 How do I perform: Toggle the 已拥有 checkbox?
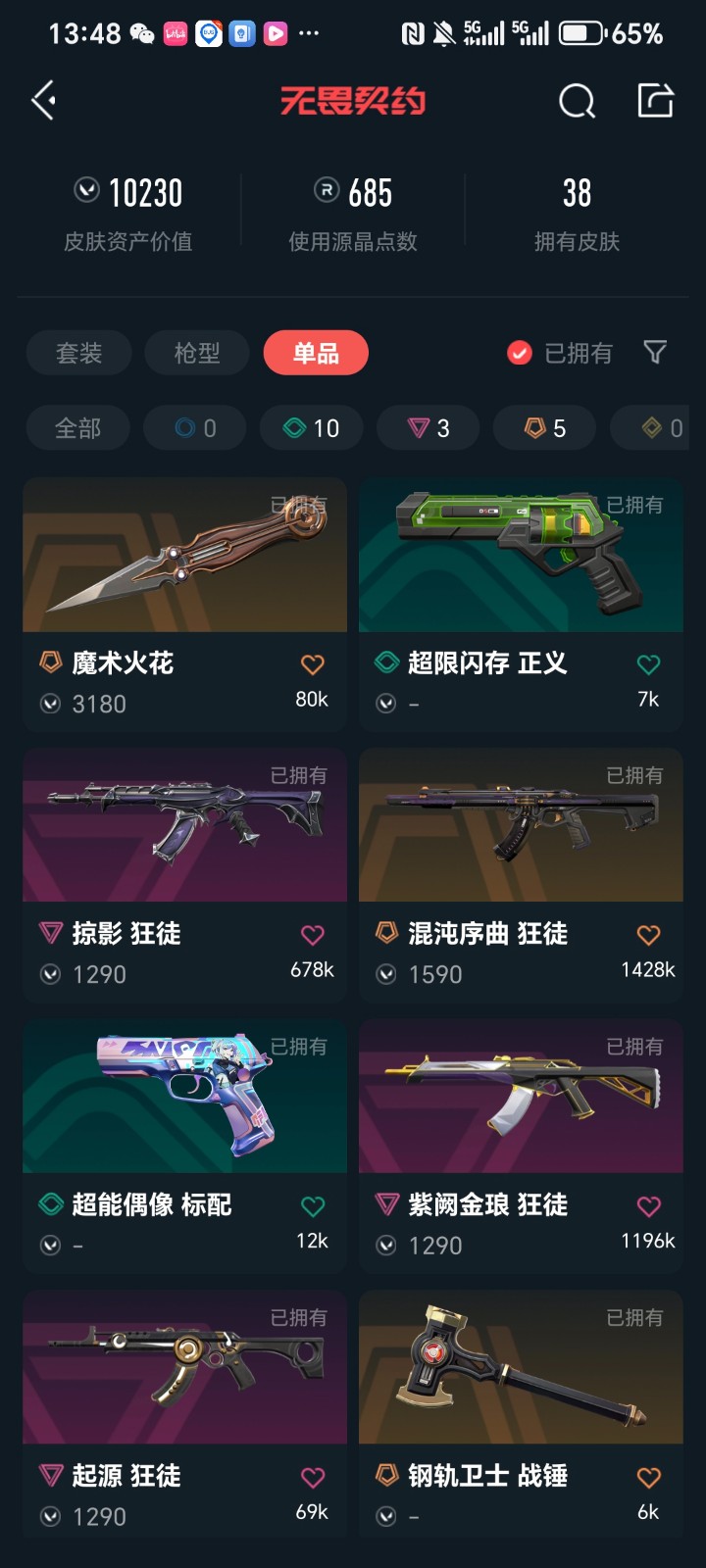[520, 353]
